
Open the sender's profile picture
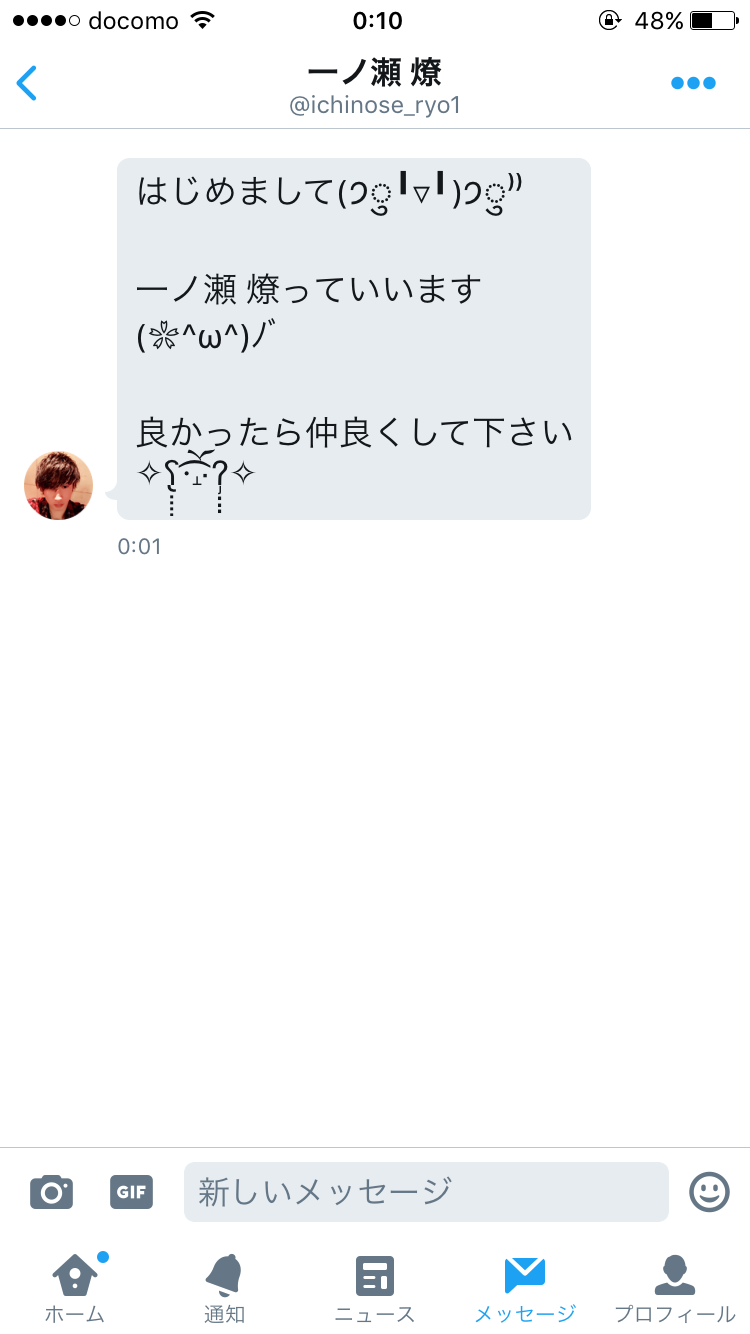click(58, 485)
